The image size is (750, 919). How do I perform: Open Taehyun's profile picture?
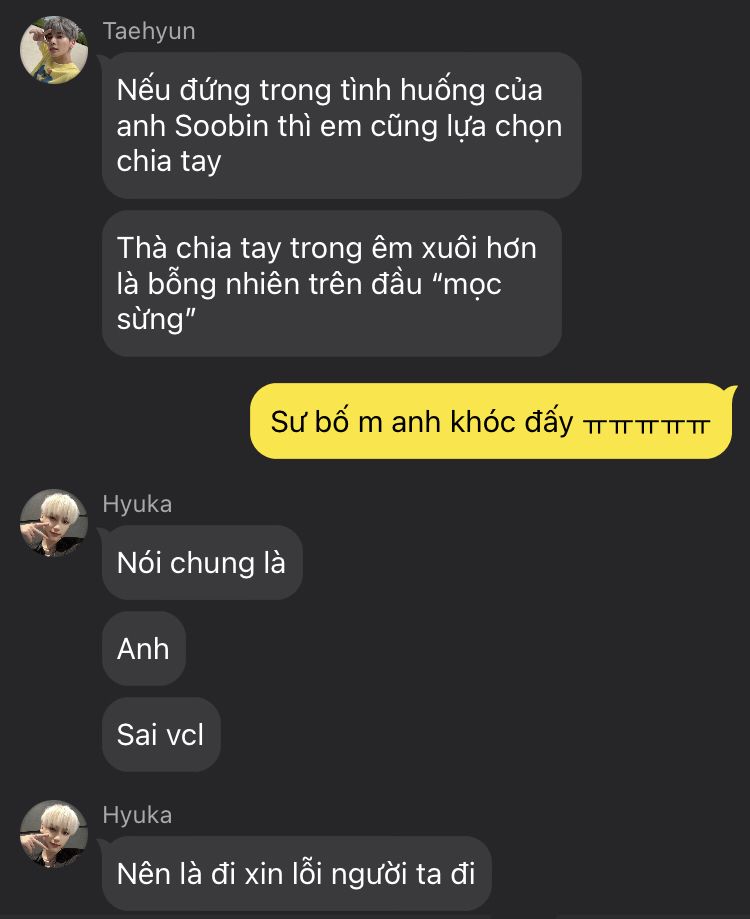[x=54, y=50]
